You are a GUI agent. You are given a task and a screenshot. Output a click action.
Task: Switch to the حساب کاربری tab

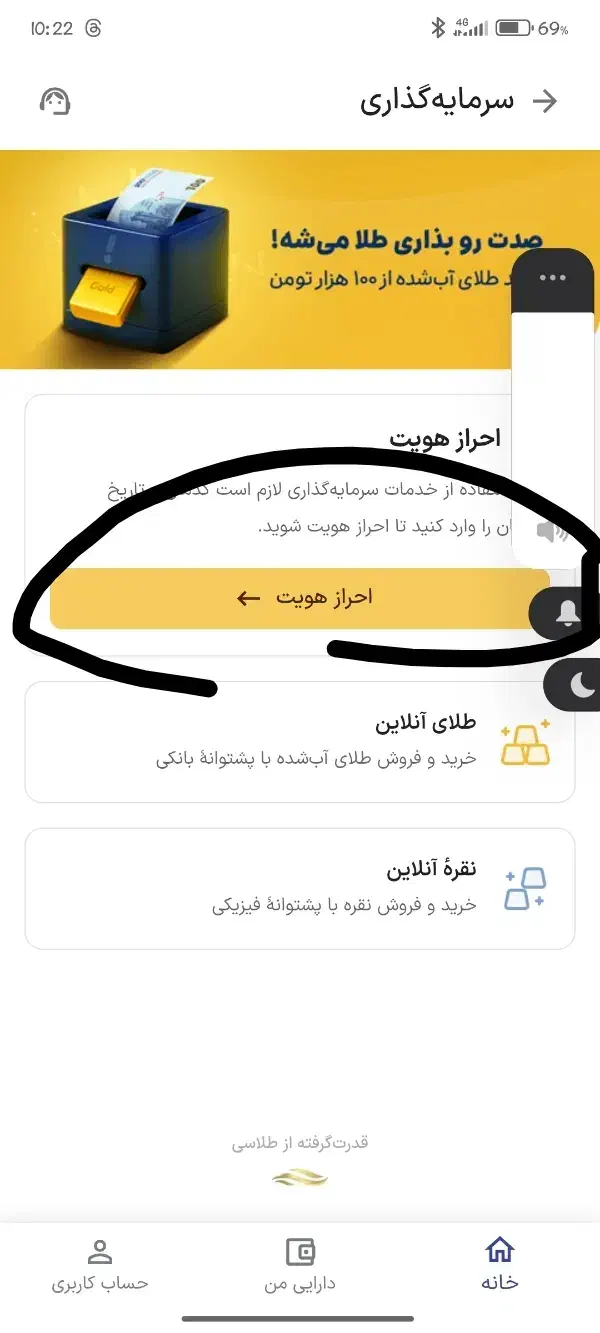click(x=100, y=1264)
